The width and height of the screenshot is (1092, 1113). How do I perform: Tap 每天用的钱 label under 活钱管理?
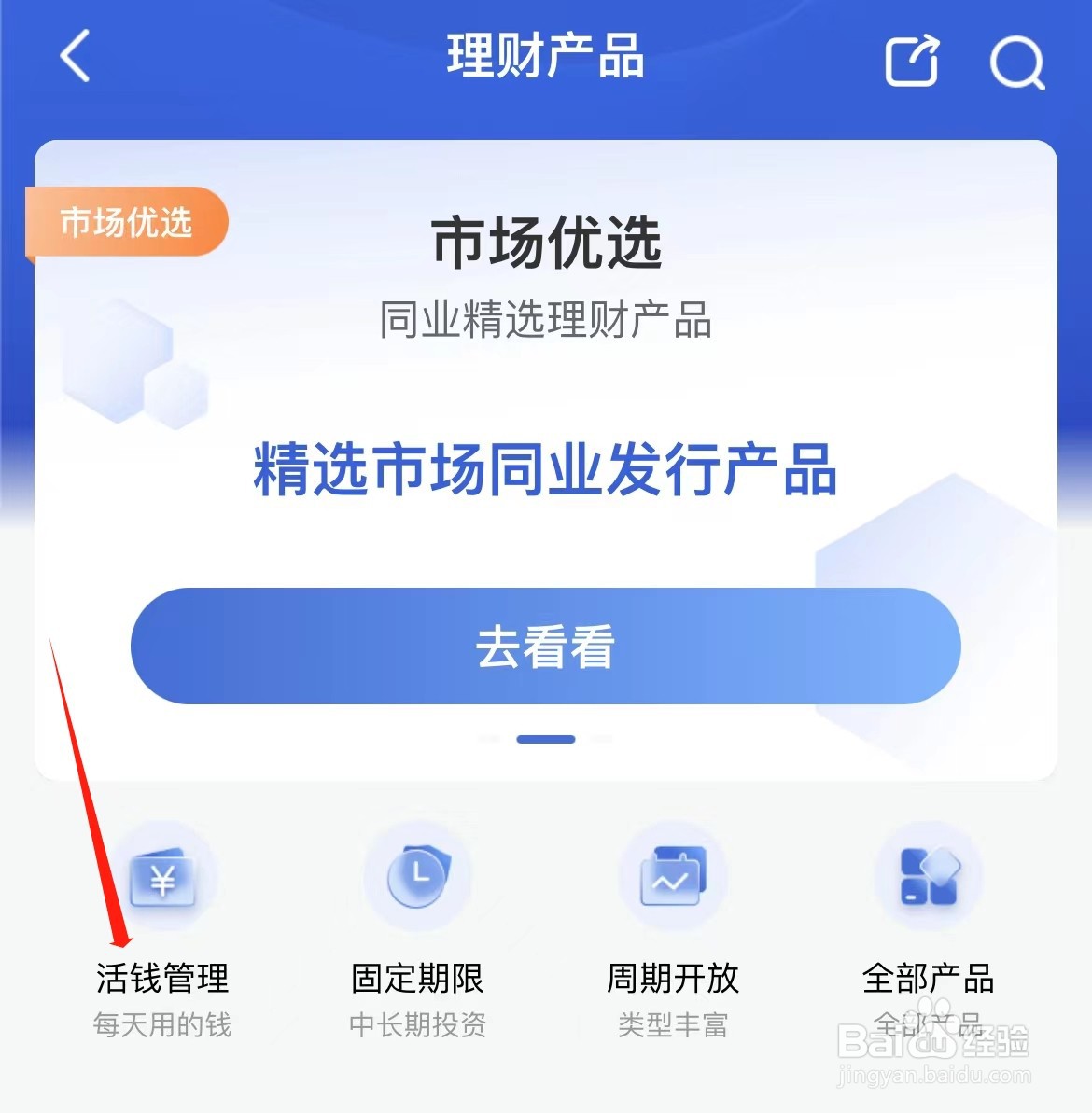[x=162, y=1025]
